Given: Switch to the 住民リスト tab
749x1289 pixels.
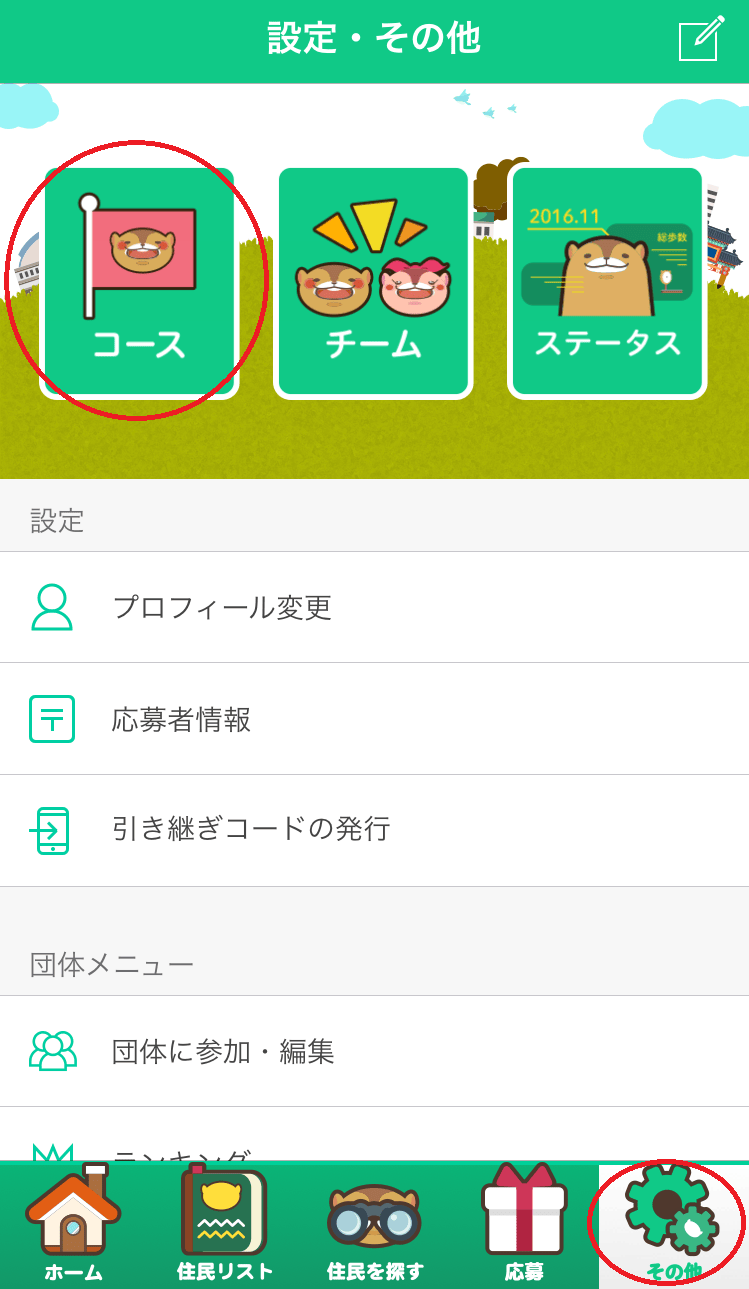Looking at the screenshot, I should click(224, 1226).
